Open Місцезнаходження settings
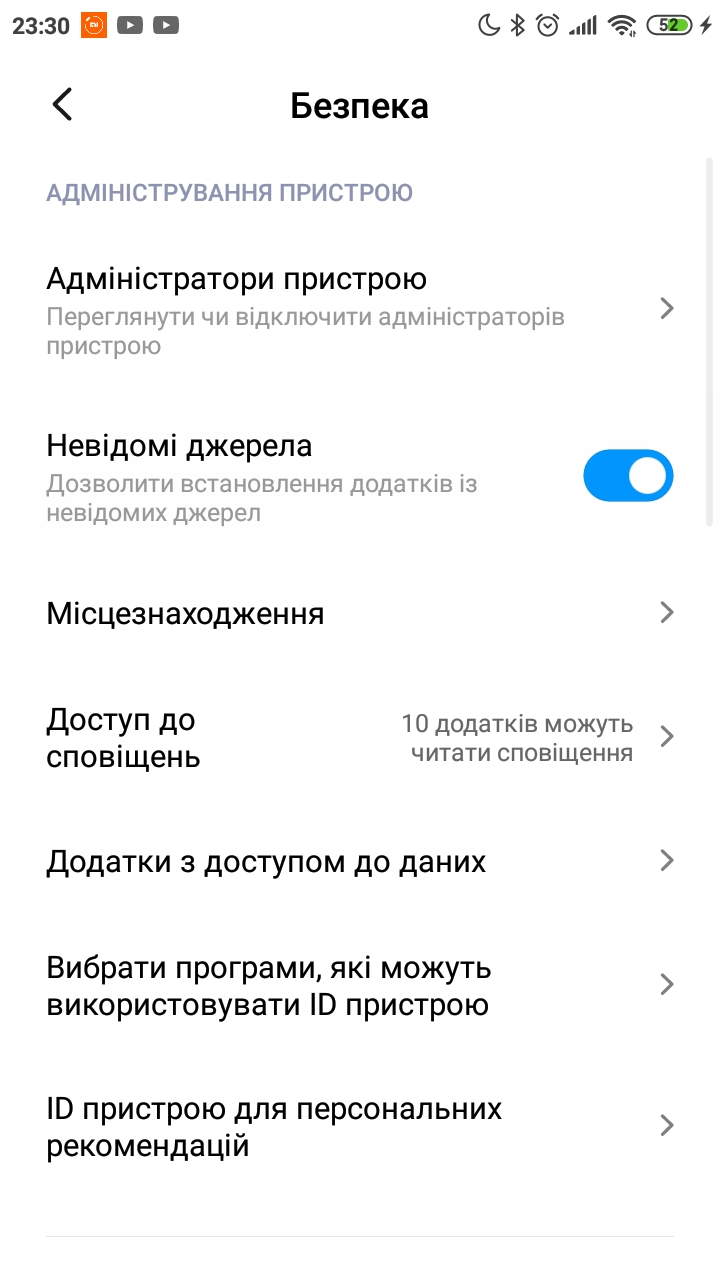 tap(360, 613)
